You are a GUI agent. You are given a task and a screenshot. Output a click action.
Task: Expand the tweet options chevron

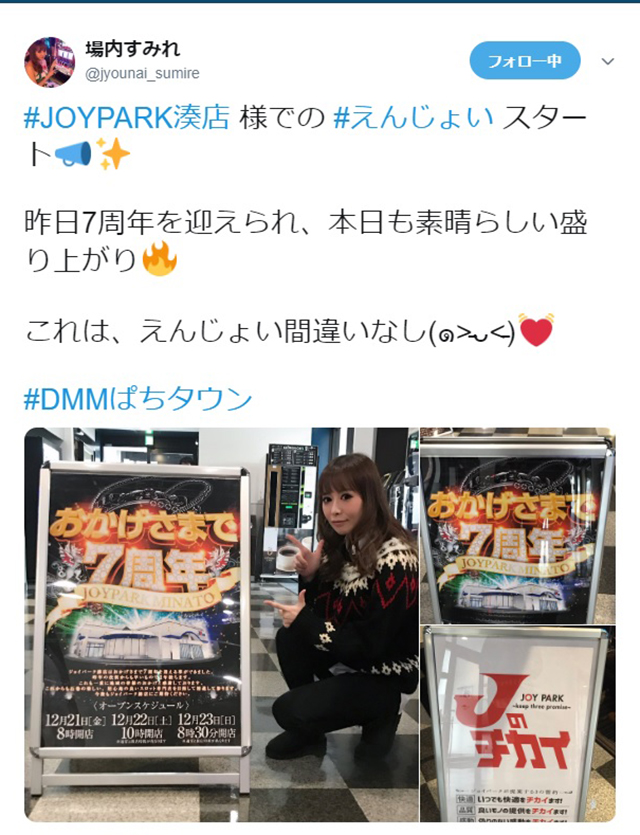607,62
